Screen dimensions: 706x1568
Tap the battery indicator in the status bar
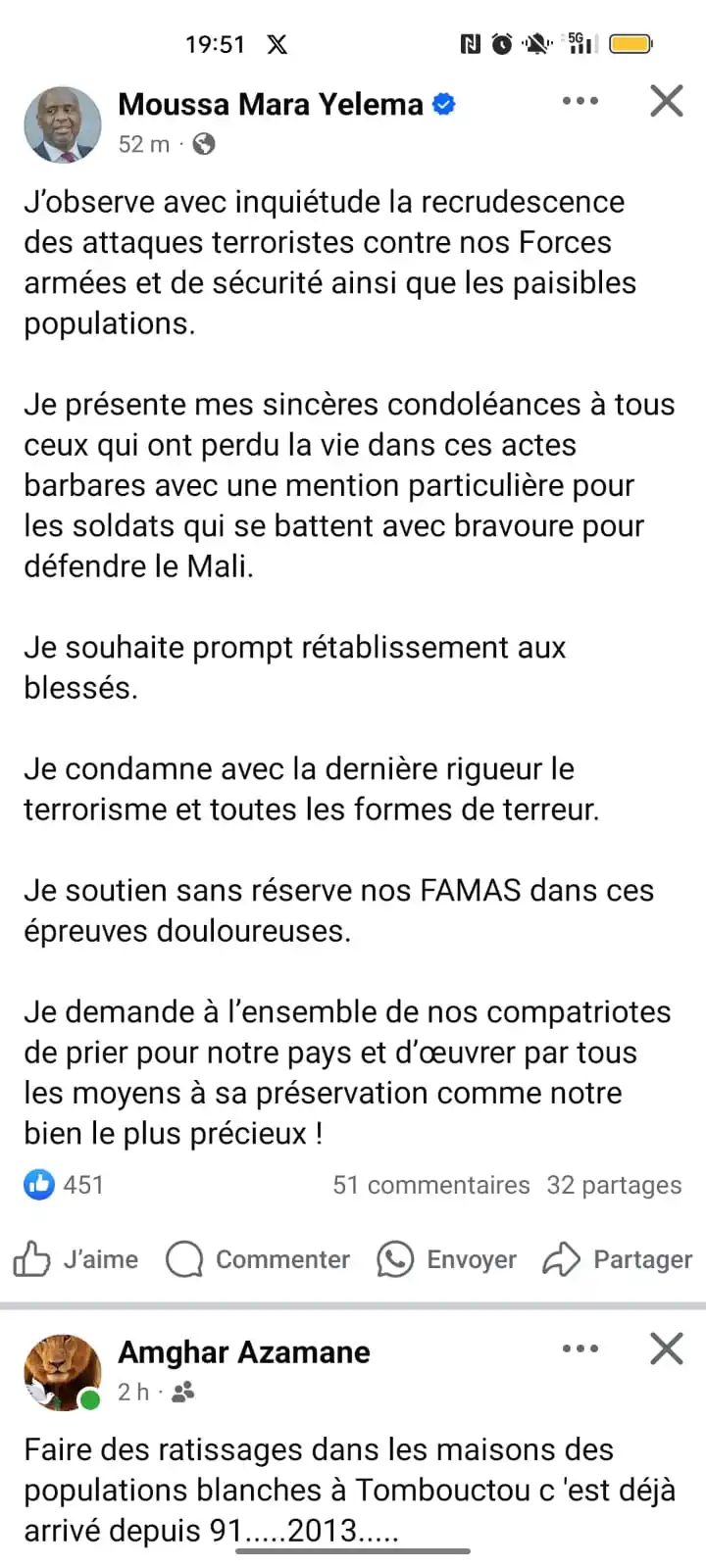pyautogui.click(x=631, y=43)
